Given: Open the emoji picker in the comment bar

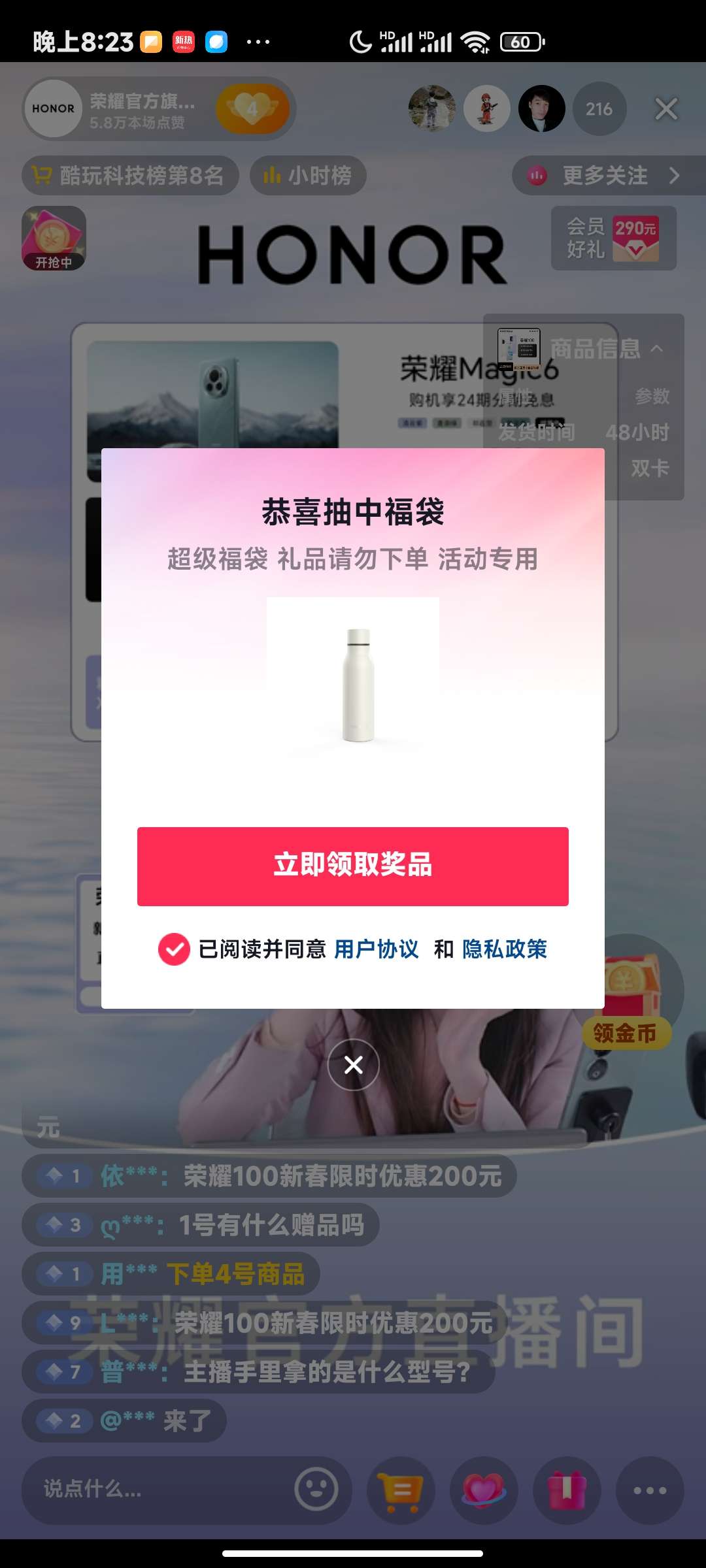Looking at the screenshot, I should click(x=316, y=1490).
